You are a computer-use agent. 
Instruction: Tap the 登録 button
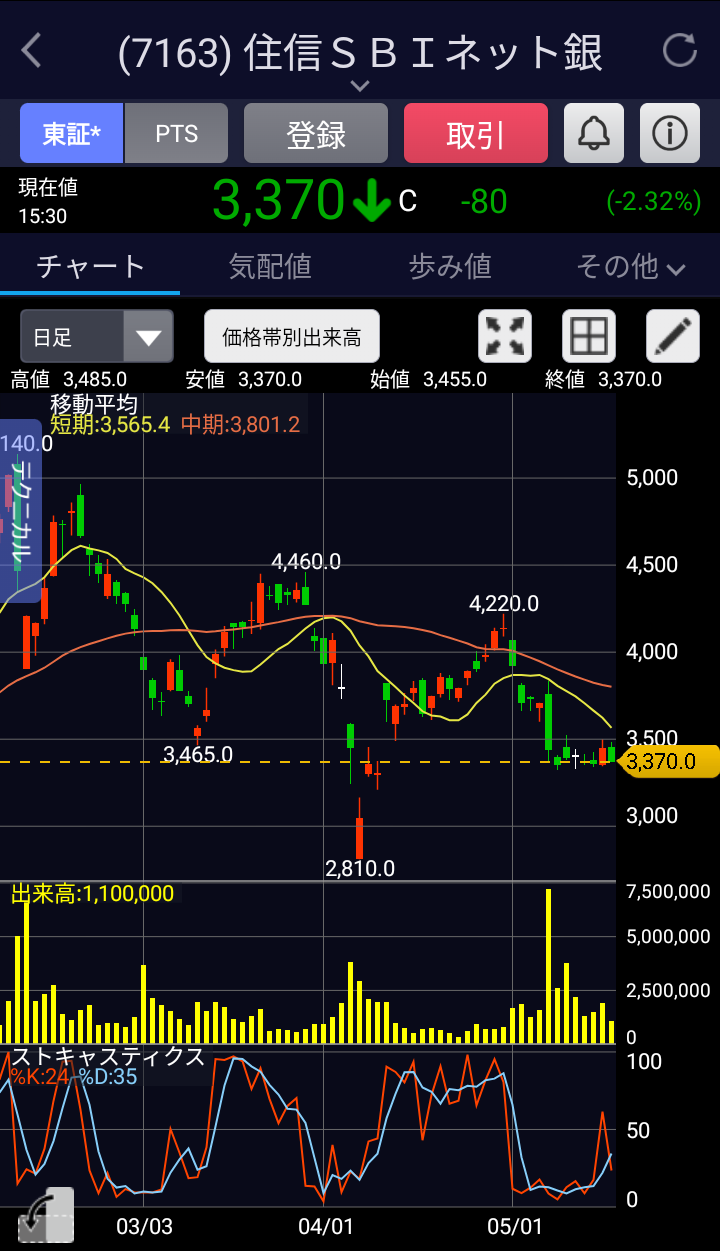[316, 134]
